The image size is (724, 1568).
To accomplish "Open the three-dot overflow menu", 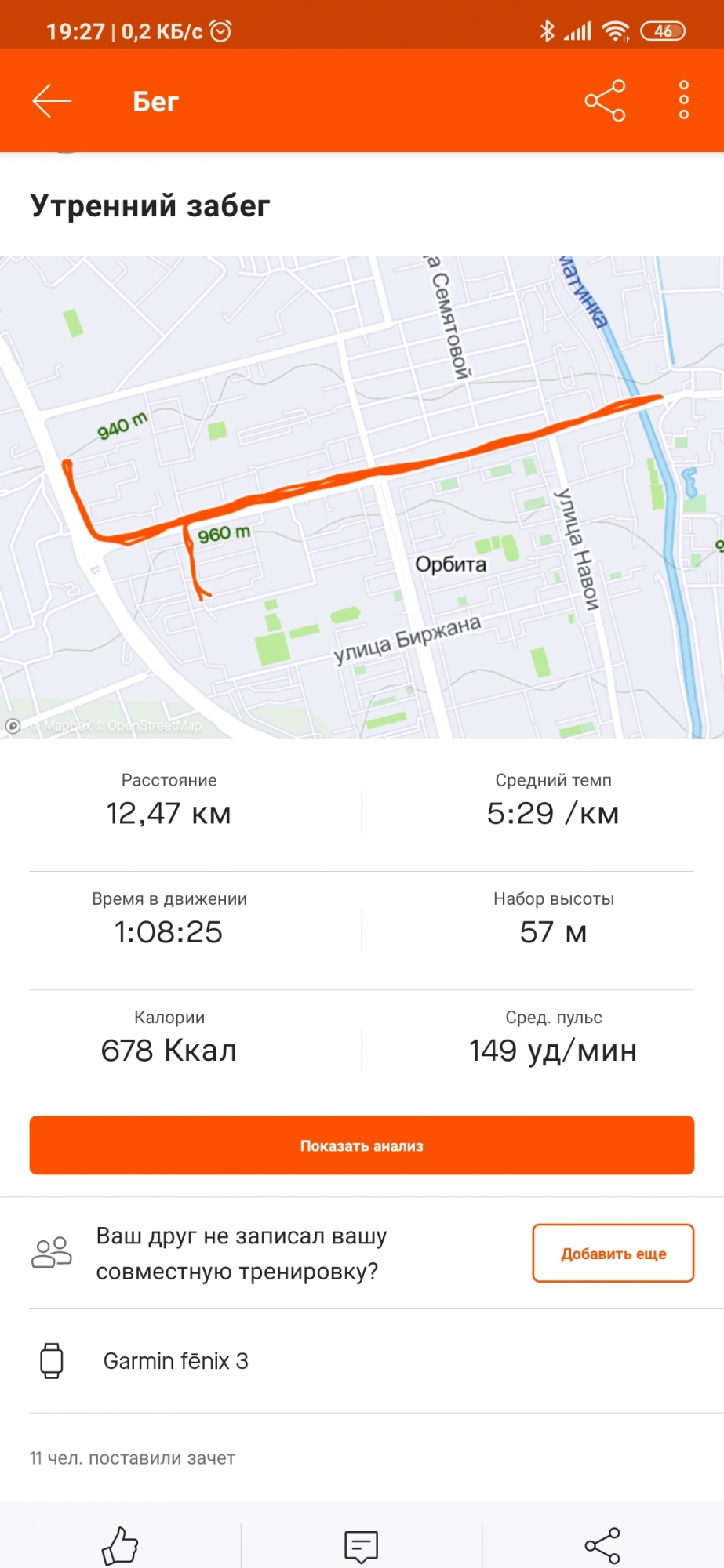I will 684,100.
